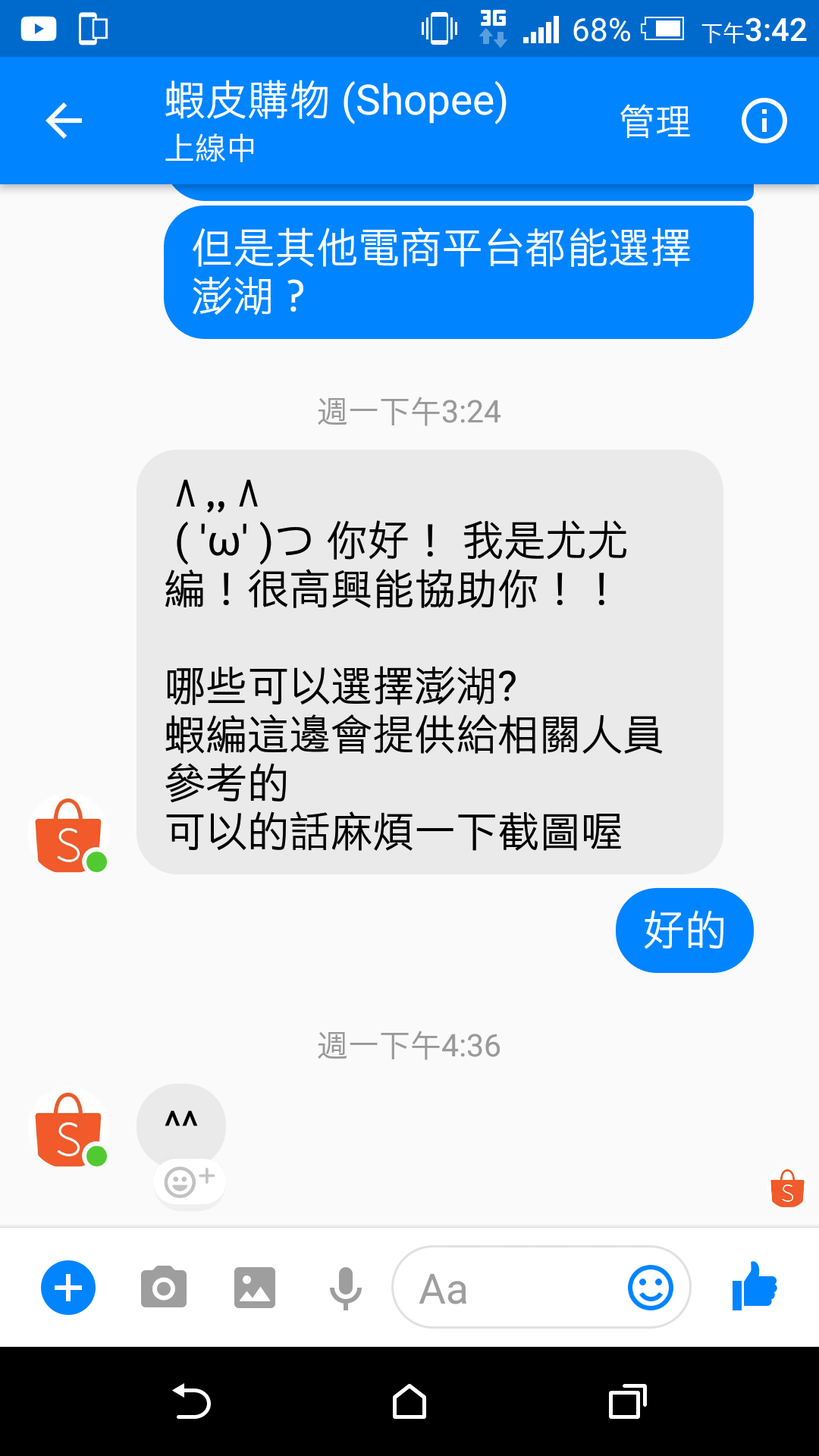Open the blue plus attachments menu
The image size is (819, 1456).
click(x=68, y=1288)
